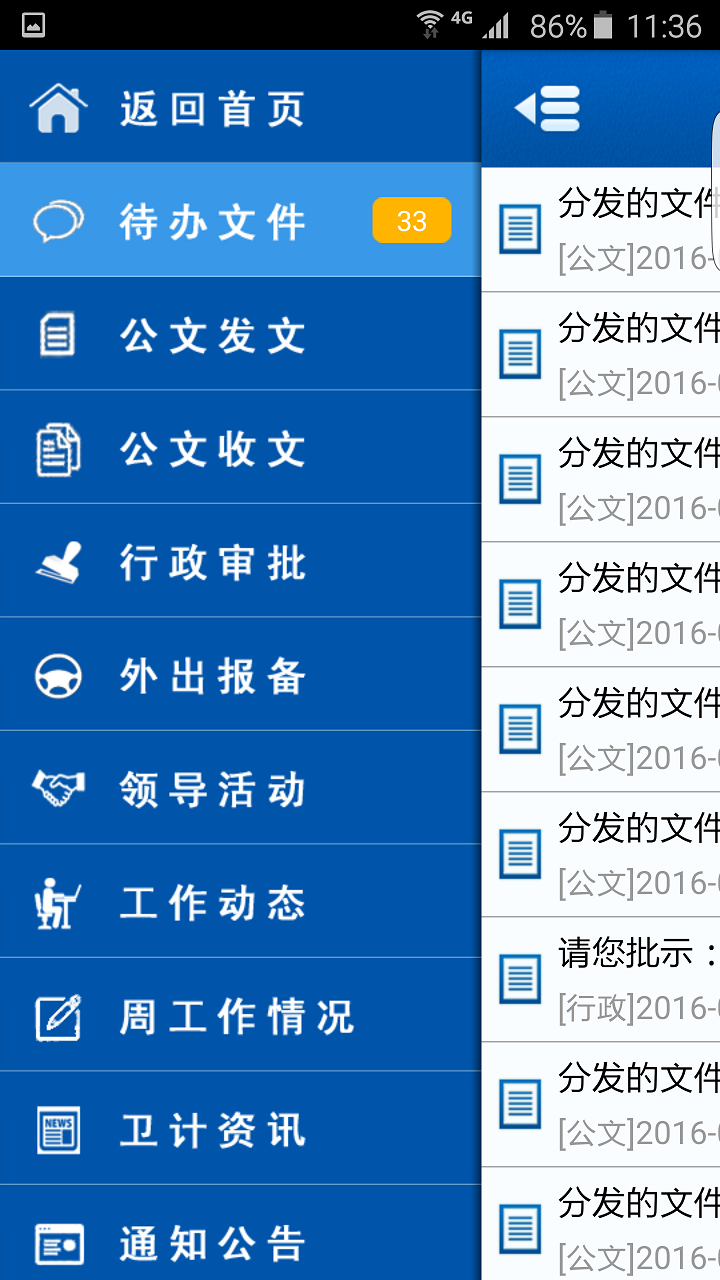The image size is (720, 1280).
Task: Open the [行政]2016 document entry
Action: [x=630, y=1008]
